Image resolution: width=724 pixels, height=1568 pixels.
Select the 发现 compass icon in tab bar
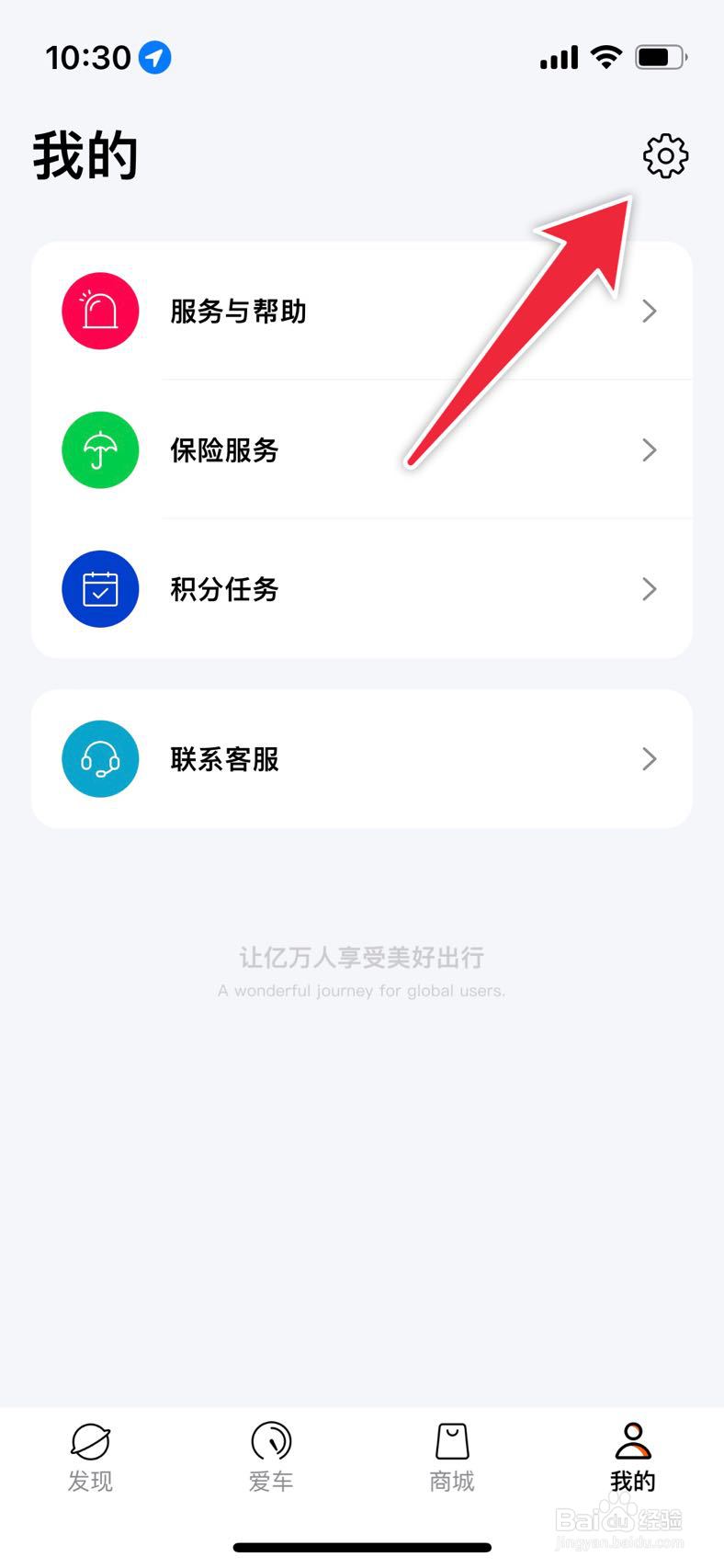click(90, 1440)
